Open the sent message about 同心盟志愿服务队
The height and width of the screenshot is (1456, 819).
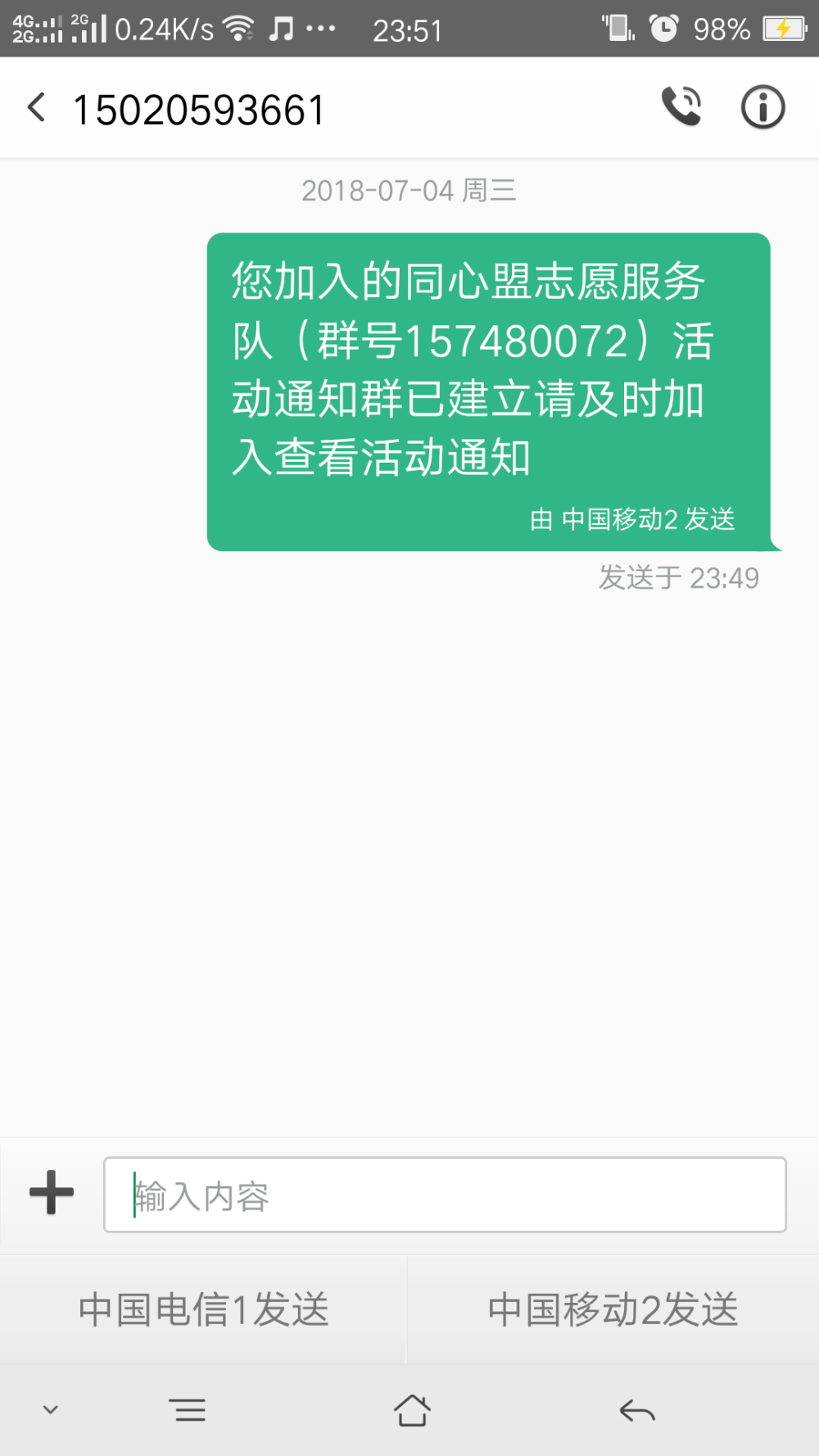tap(490, 391)
